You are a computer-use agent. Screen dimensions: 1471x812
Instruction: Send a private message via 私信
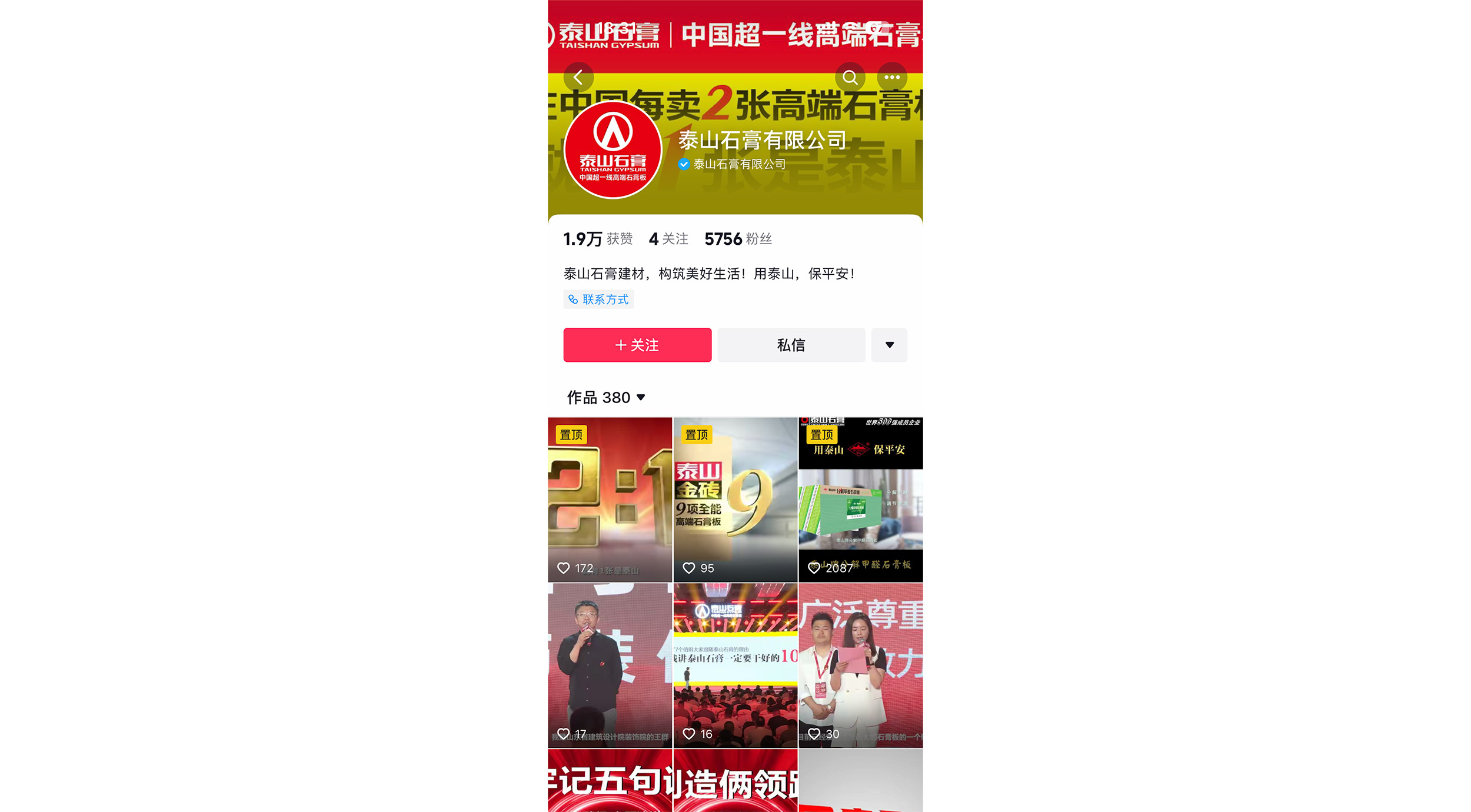[x=791, y=345]
